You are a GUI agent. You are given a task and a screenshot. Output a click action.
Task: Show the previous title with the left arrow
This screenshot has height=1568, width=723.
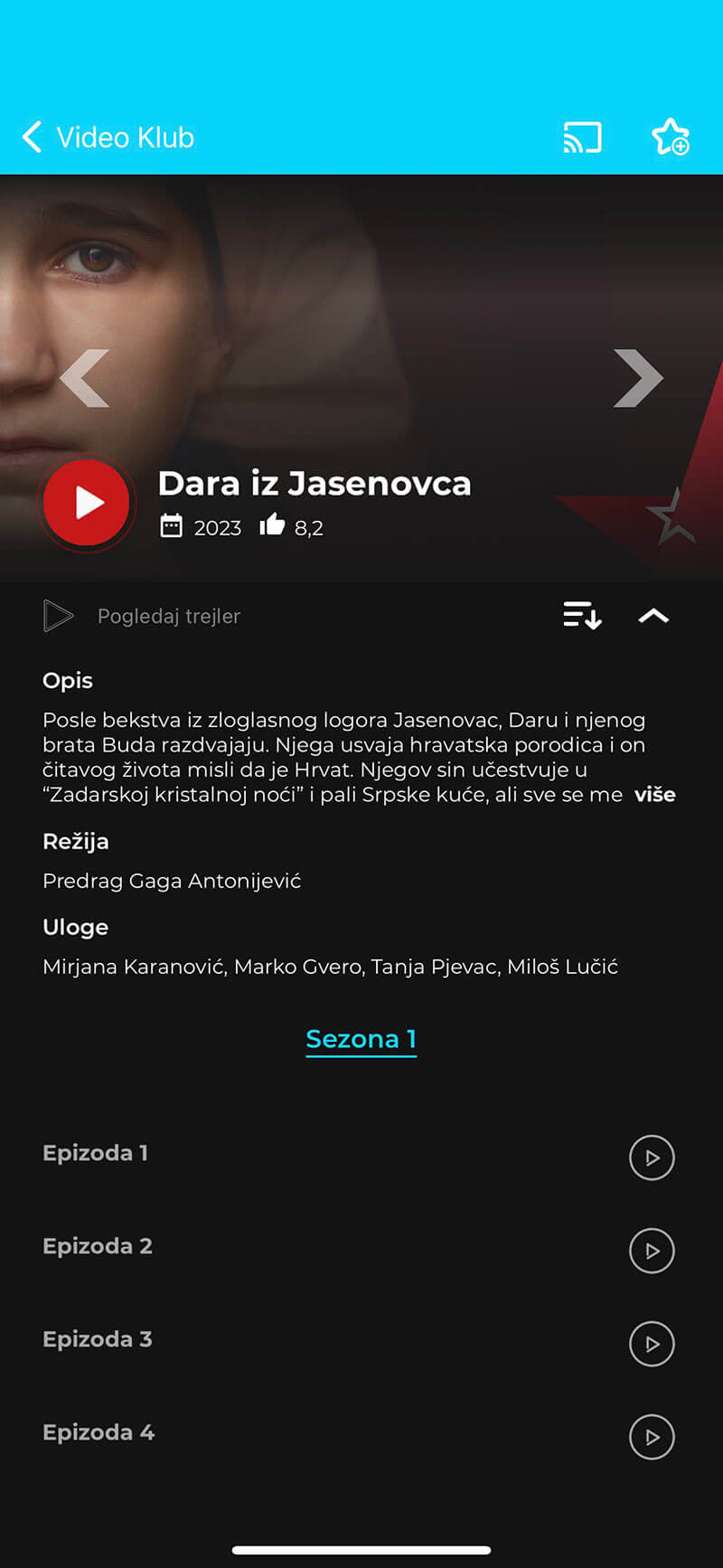tap(85, 378)
